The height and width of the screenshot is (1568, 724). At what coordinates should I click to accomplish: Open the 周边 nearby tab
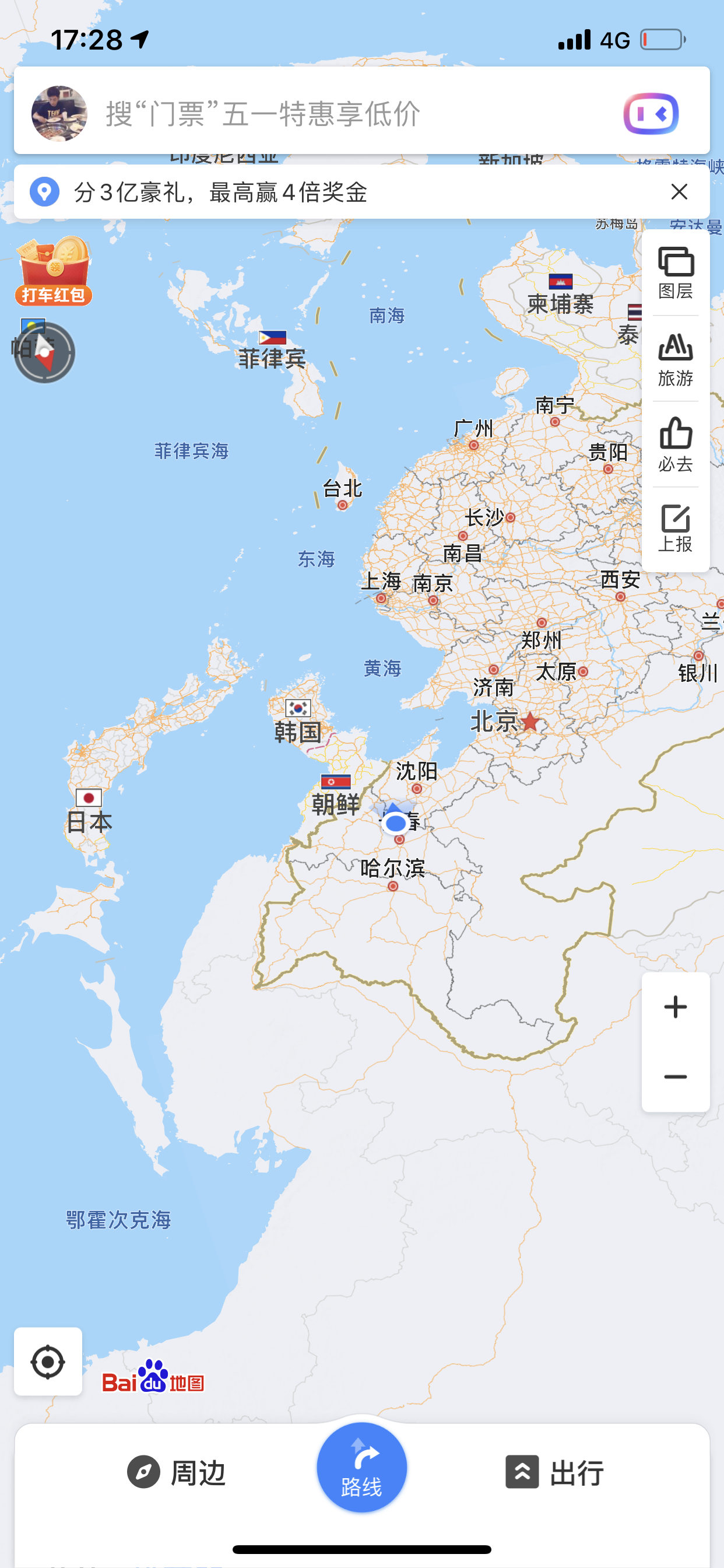[177, 1472]
